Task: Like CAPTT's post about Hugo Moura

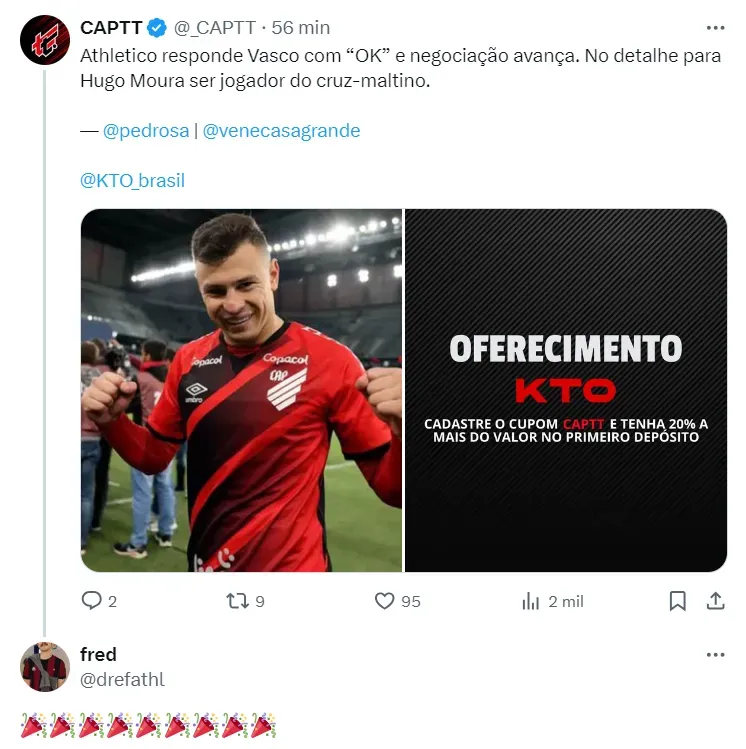Action: tap(385, 601)
